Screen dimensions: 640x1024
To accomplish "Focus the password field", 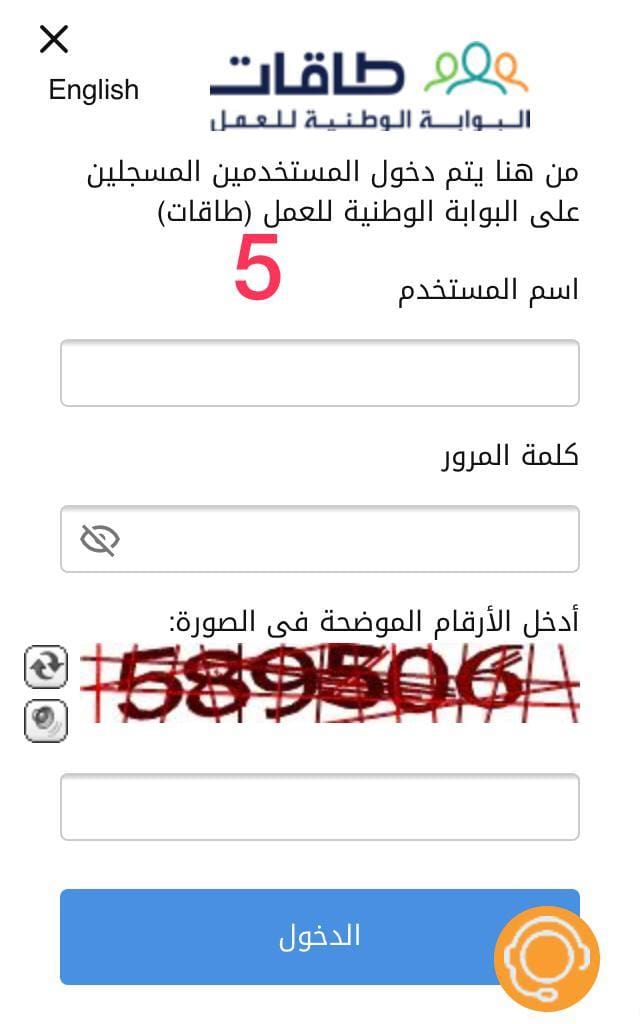I will click(320, 539).
